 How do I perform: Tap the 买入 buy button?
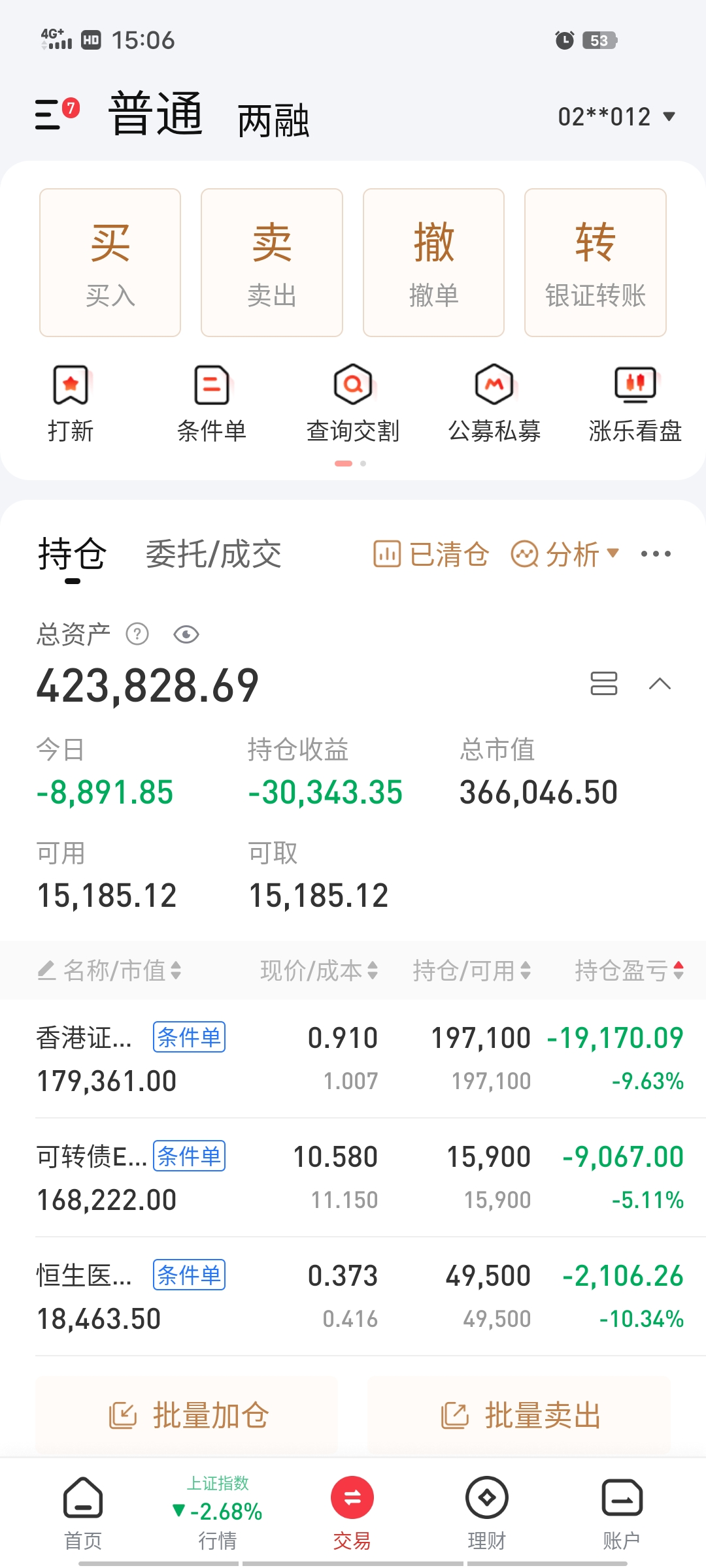tap(110, 263)
